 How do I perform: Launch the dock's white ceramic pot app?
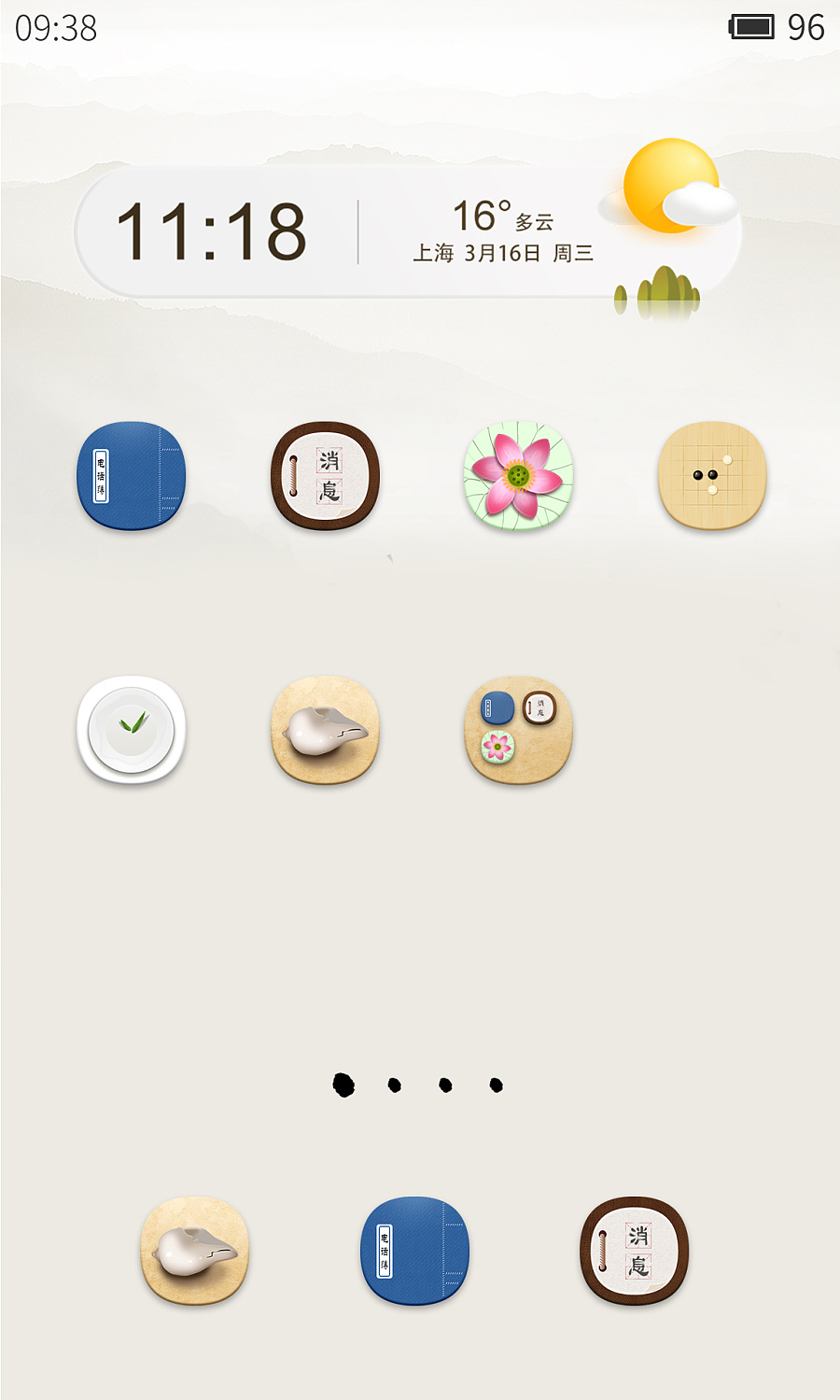(194, 1251)
